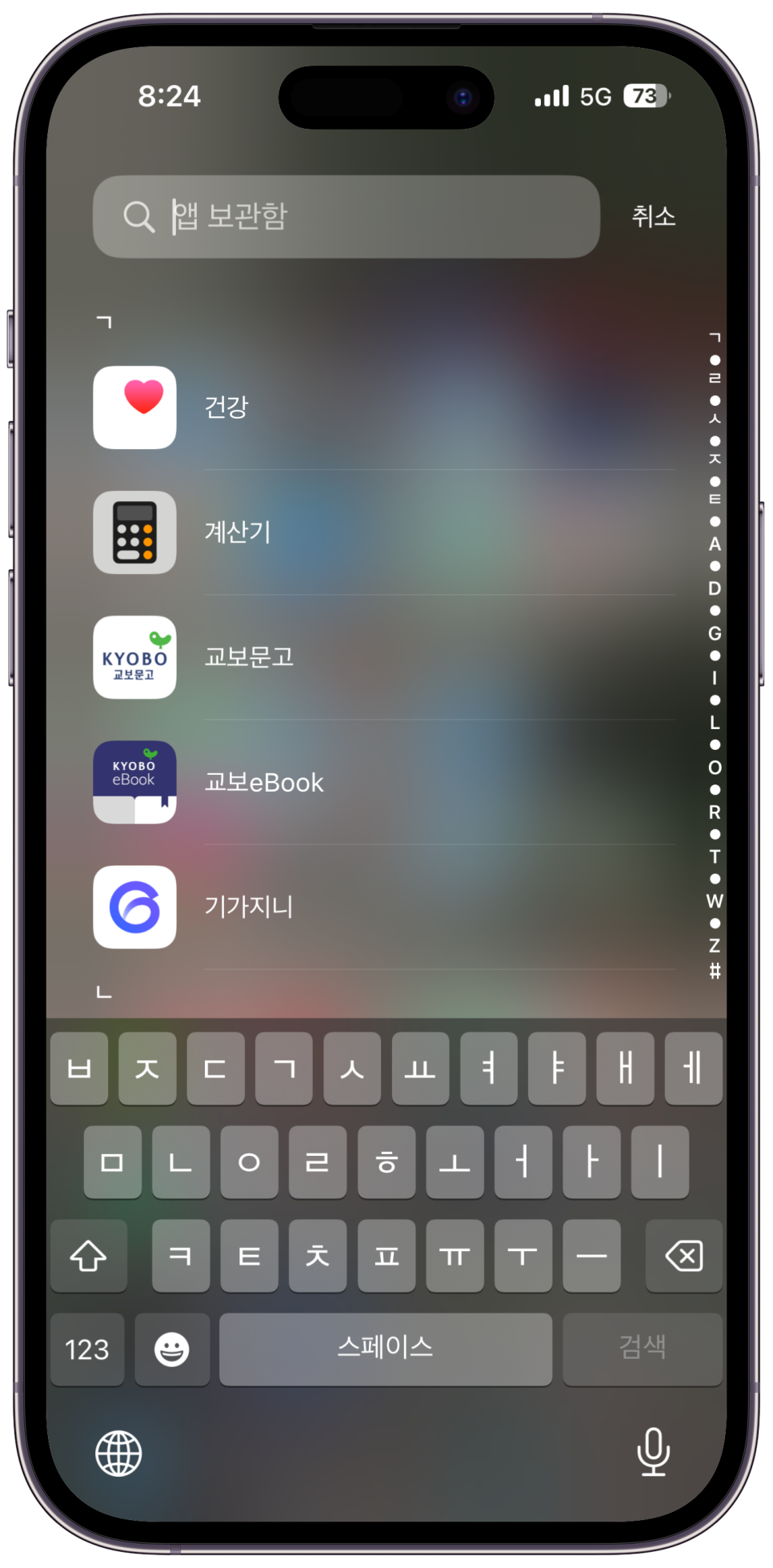Switch keyboard to 123 numbers
Screen dimensions: 773x1568
(87, 1349)
